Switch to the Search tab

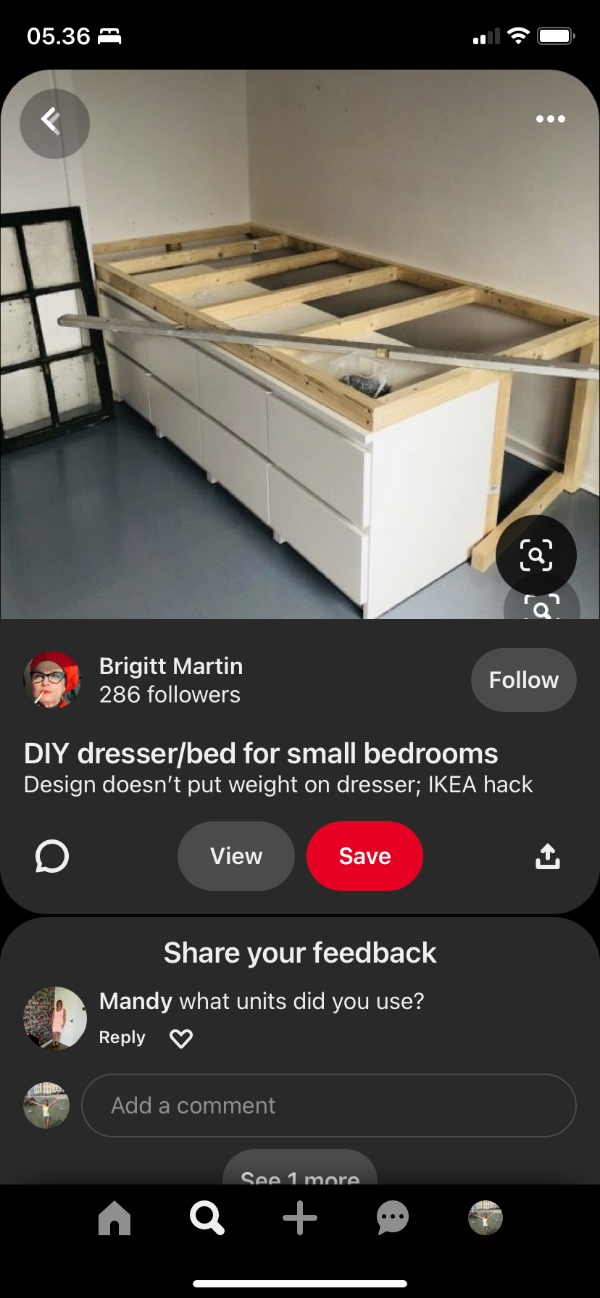207,1218
